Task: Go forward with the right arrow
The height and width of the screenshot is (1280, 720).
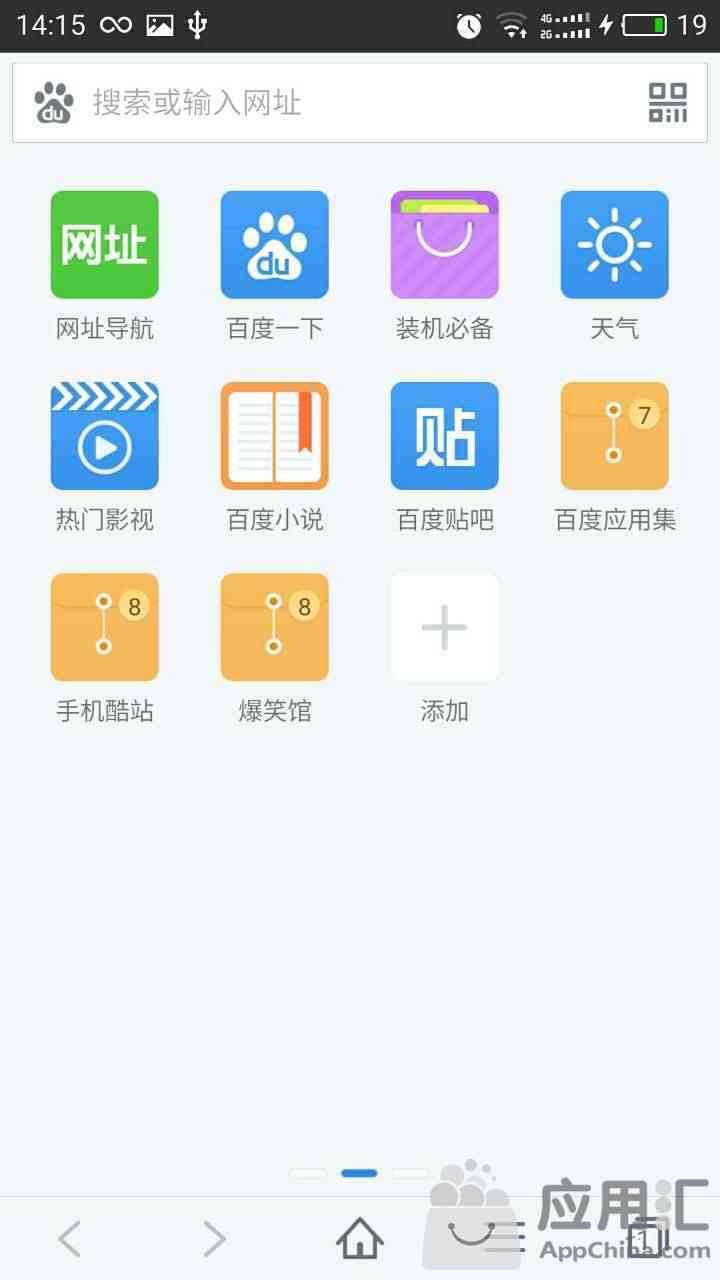Action: 214,1239
